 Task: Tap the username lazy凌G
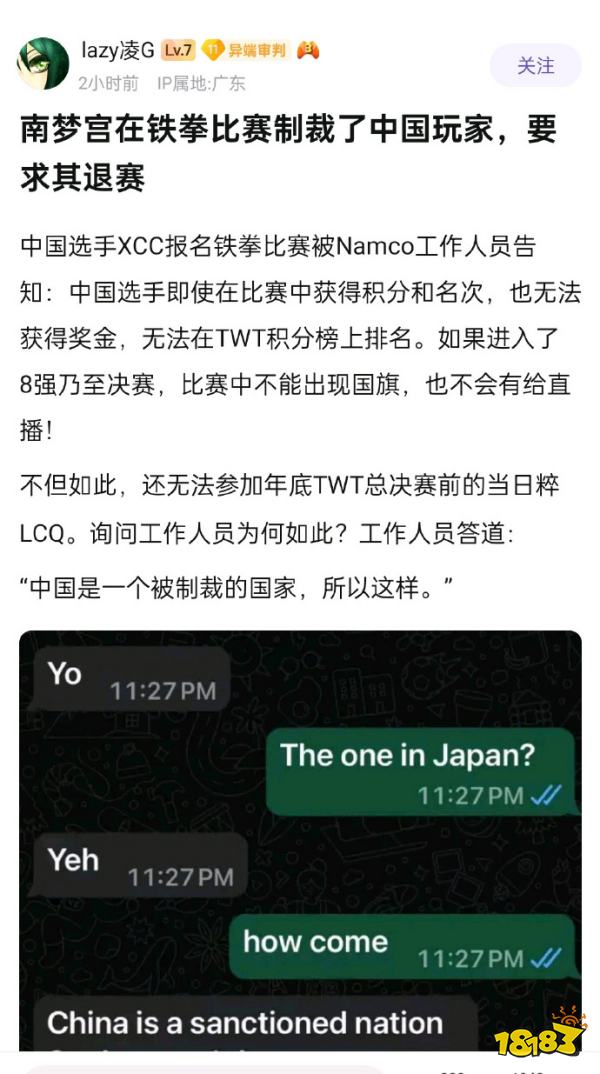(117, 50)
